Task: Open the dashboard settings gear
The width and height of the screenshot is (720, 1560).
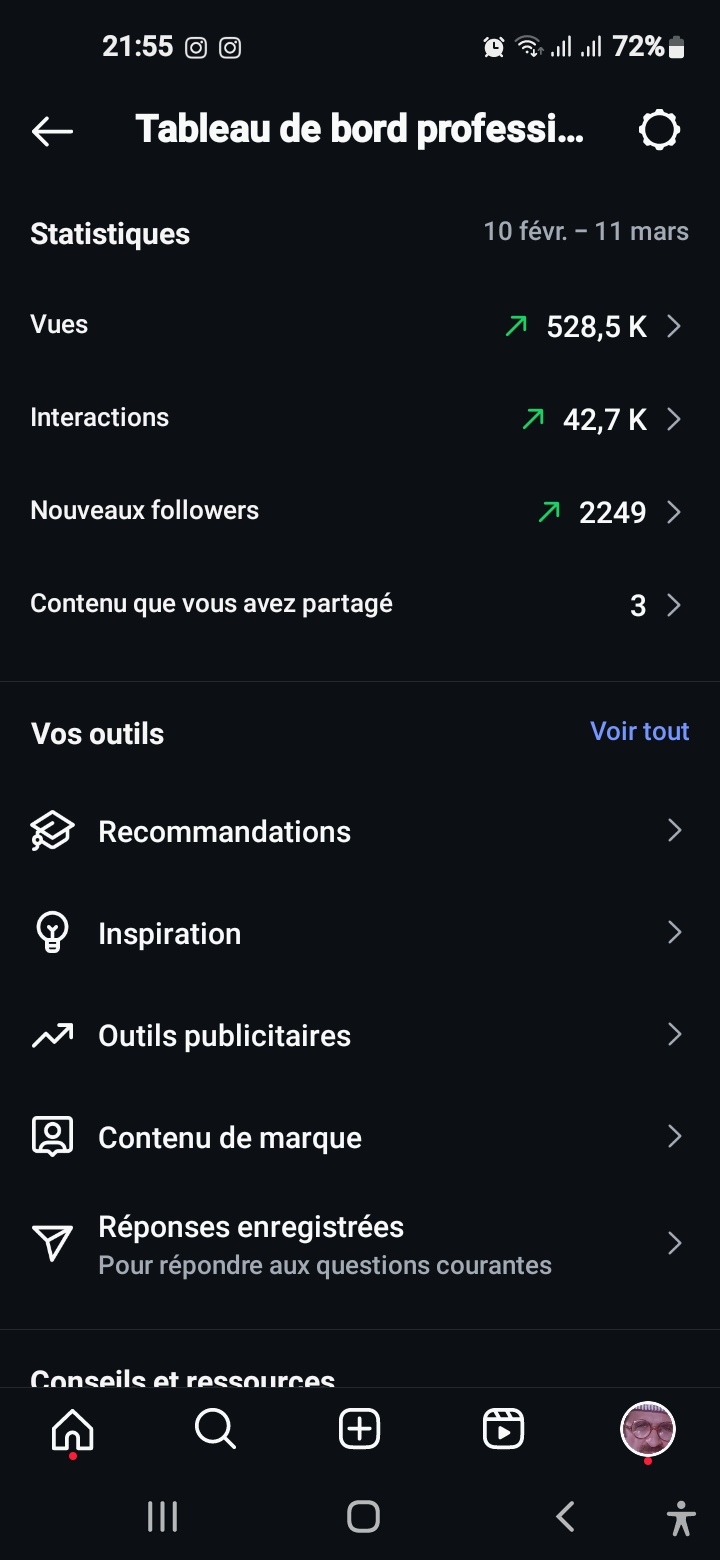Action: (659, 129)
